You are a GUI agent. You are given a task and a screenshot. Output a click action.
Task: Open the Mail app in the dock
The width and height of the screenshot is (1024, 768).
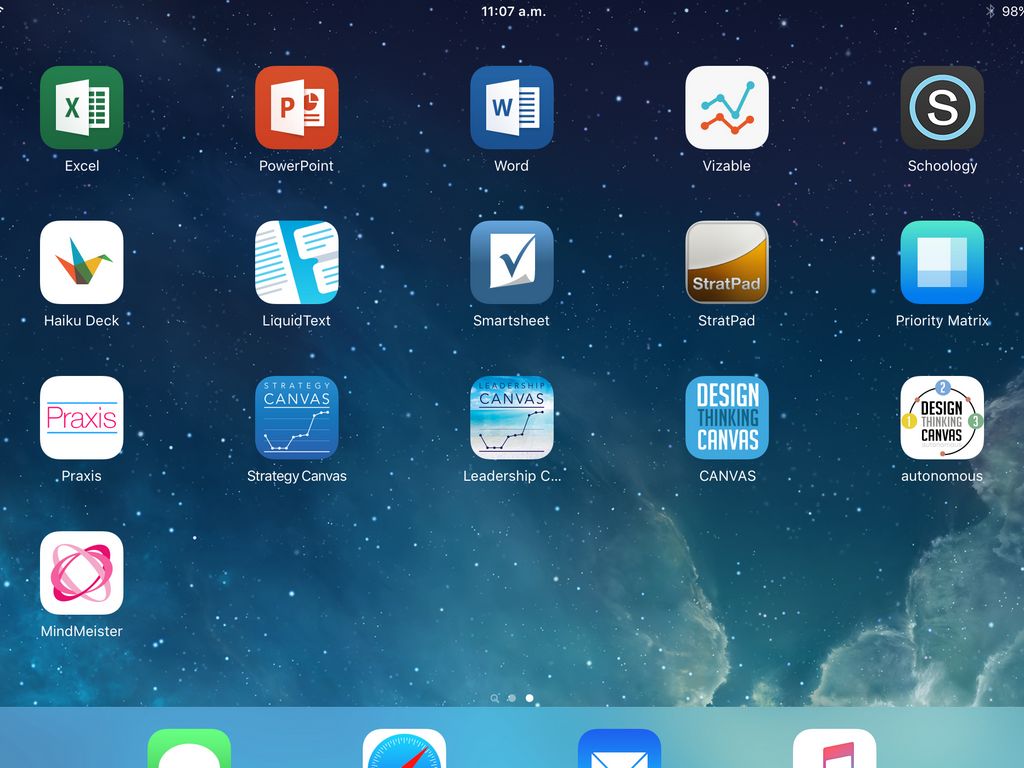coord(619,750)
